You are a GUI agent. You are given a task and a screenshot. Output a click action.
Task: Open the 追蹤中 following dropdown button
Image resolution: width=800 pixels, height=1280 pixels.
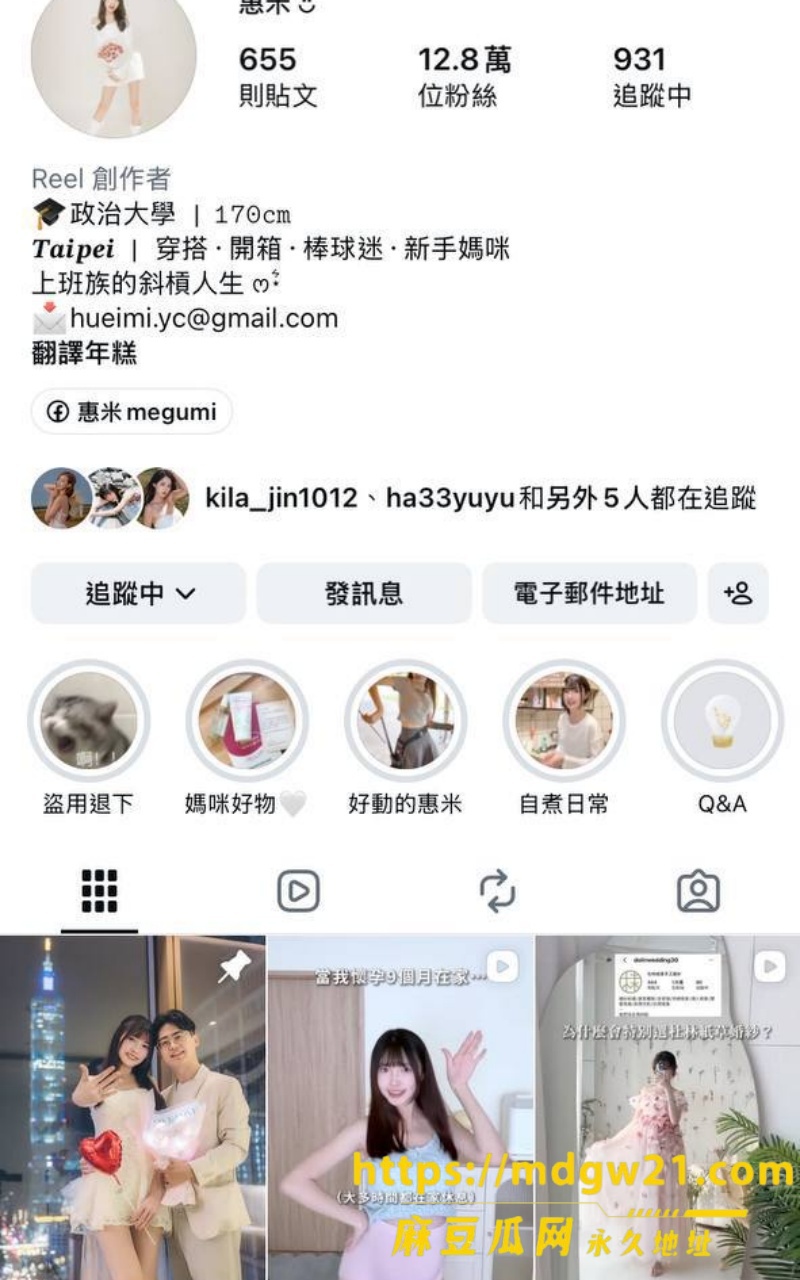[x=138, y=593]
